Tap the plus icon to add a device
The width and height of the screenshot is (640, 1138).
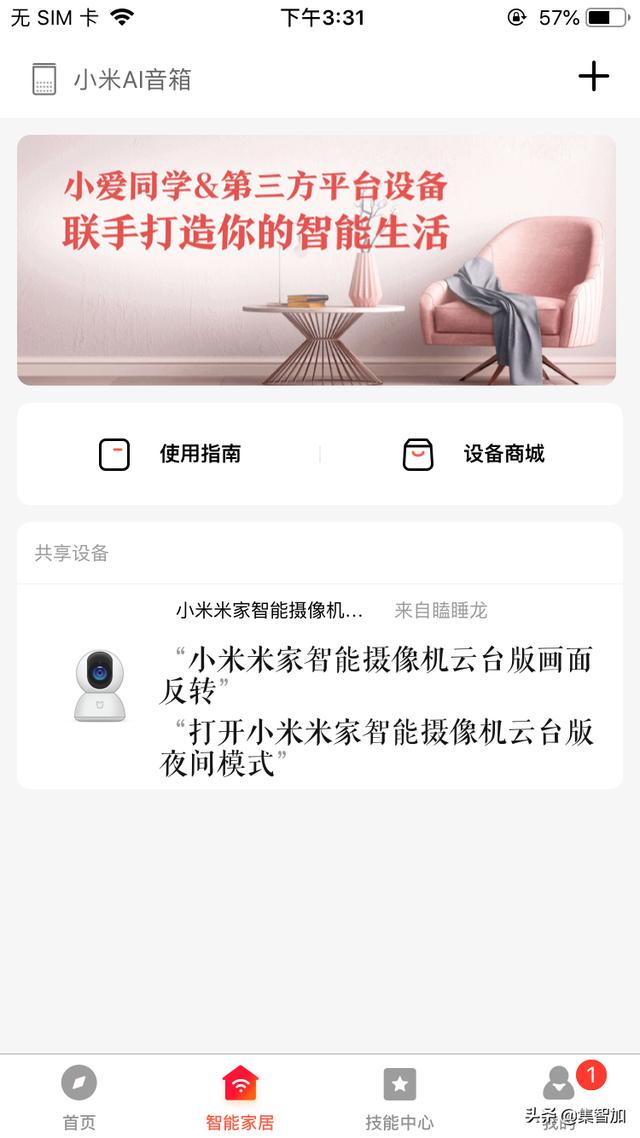pyautogui.click(x=593, y=76)
